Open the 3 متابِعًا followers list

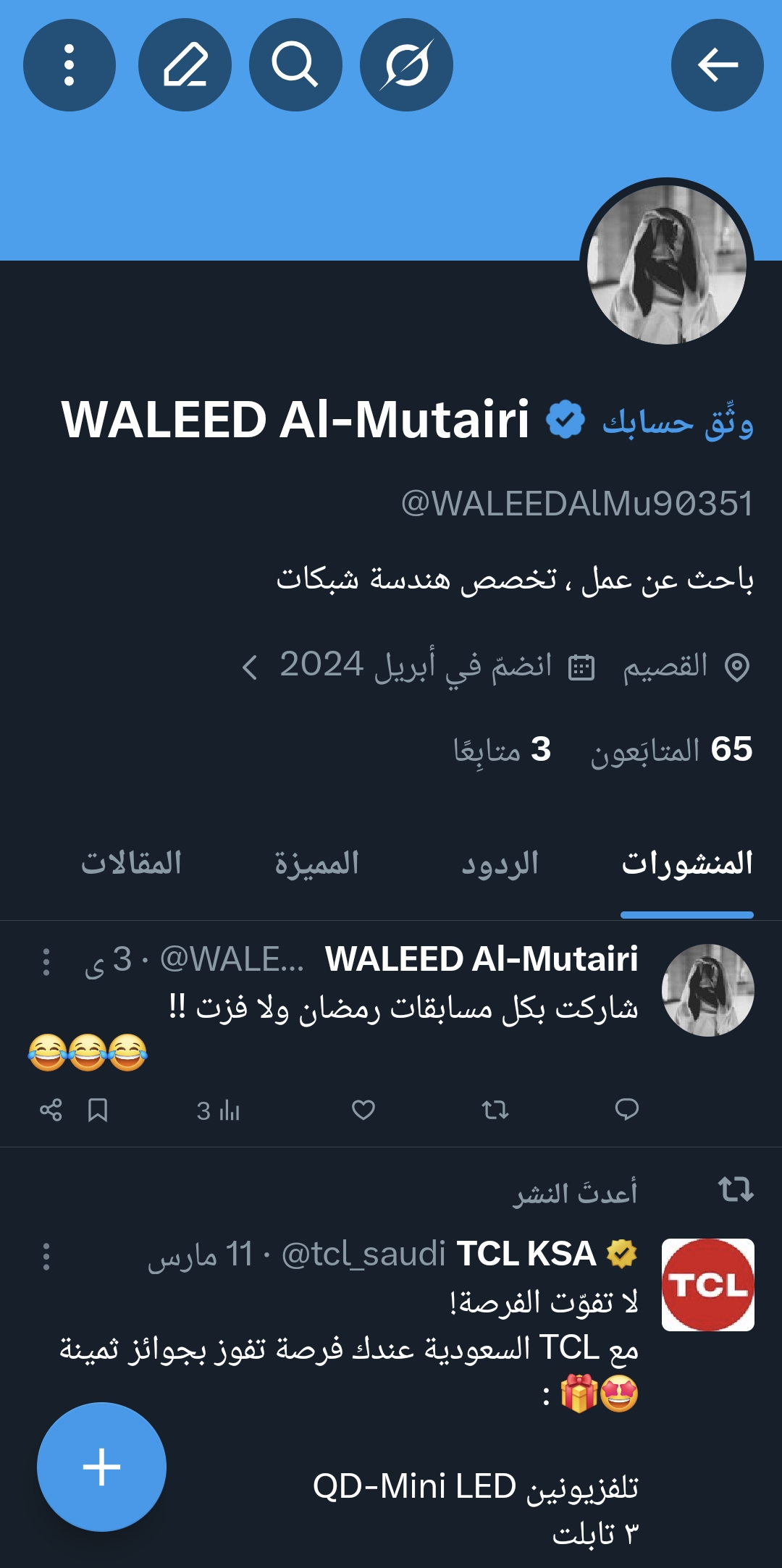click(x=502, y=749)
